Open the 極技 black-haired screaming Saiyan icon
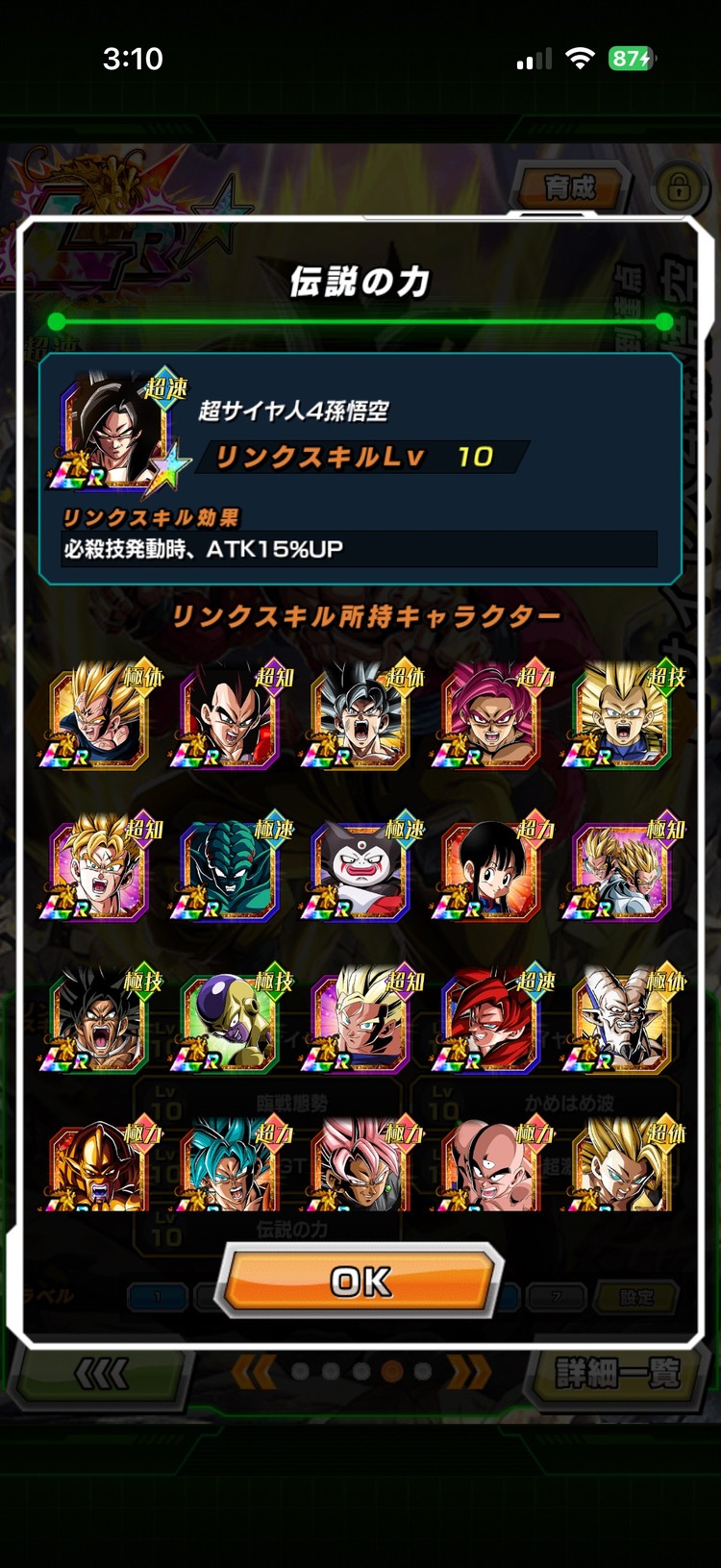Screen dimensions: 721x1568 click(x=99, y=1021)
